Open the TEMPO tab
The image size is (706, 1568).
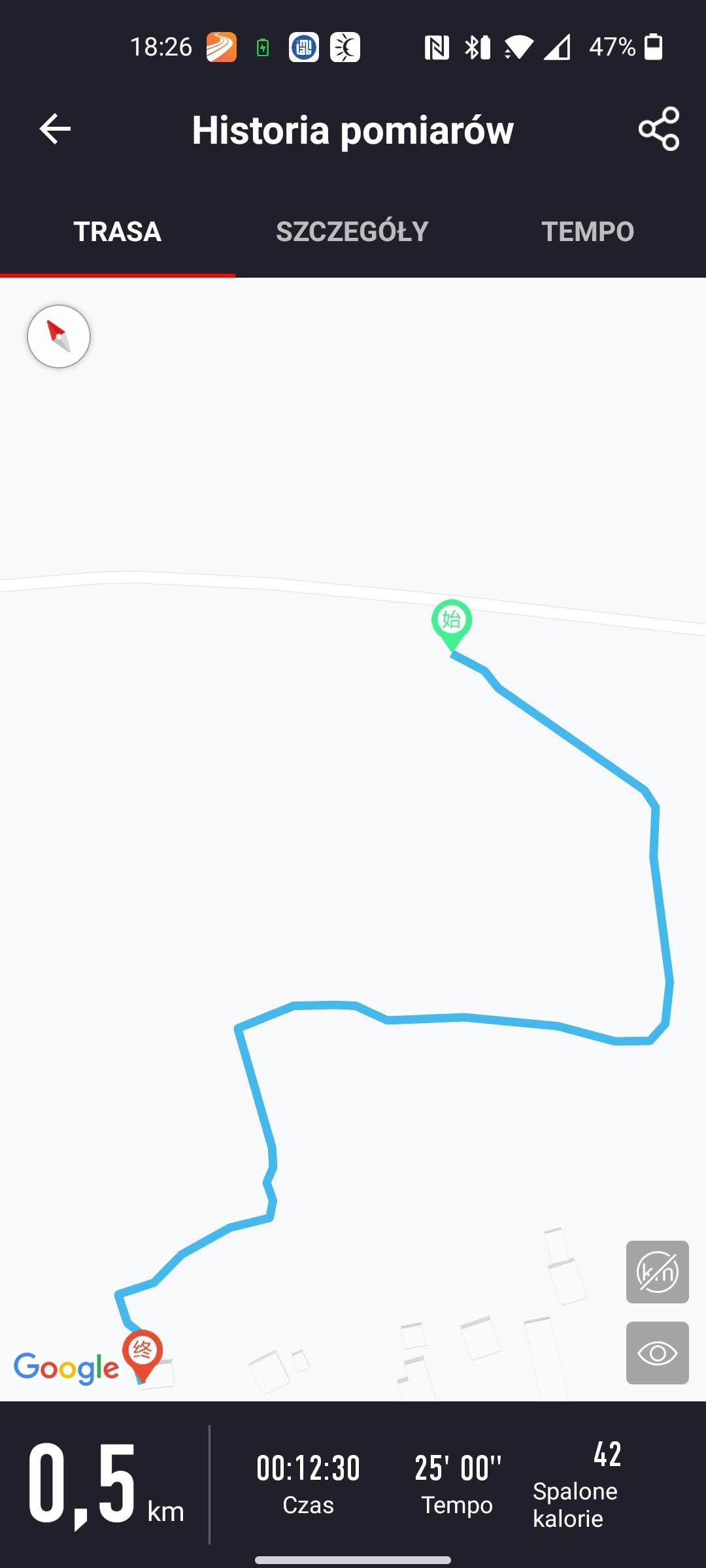pos(588,231)
